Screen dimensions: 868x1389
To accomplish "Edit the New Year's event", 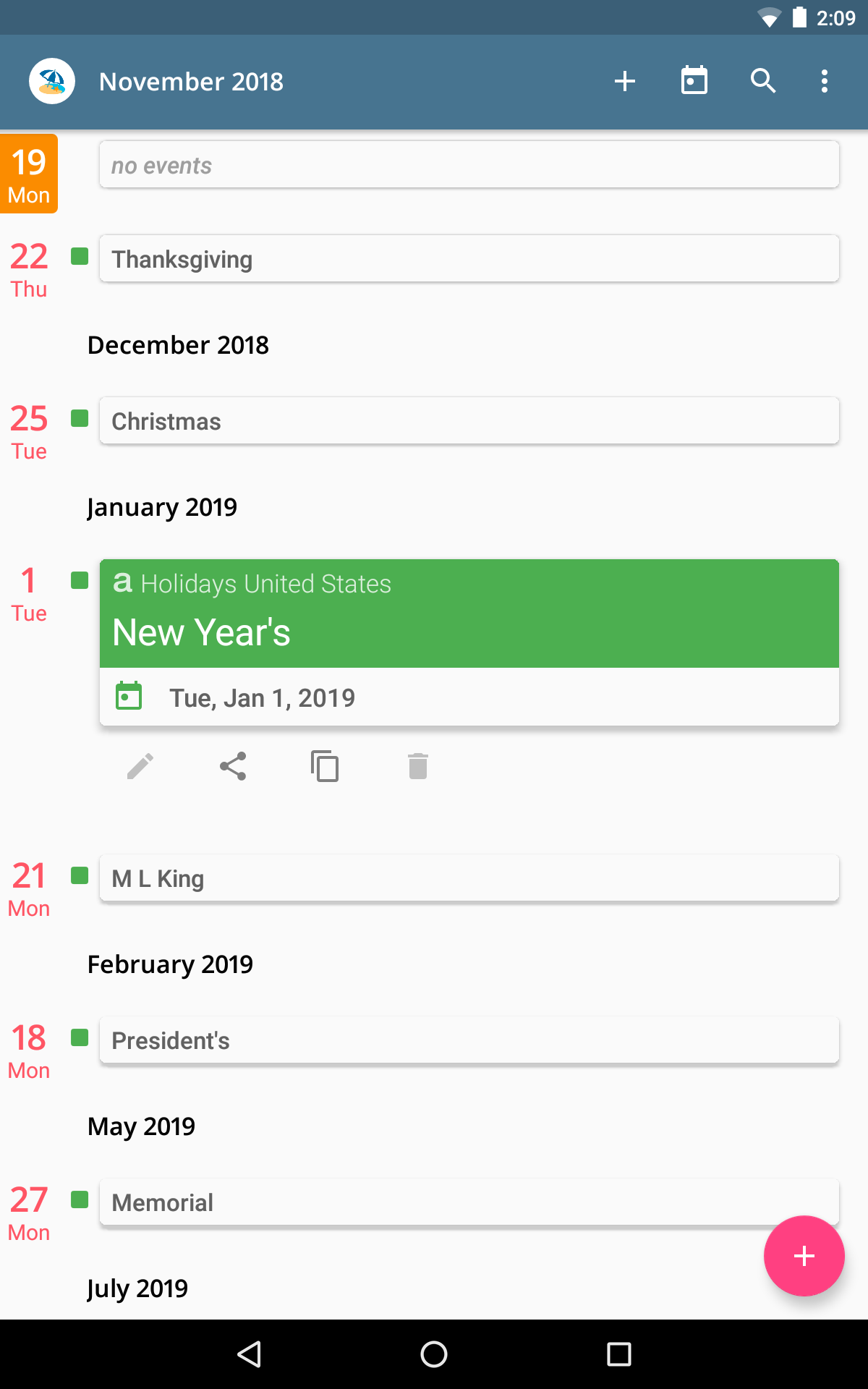I will 140,766.
